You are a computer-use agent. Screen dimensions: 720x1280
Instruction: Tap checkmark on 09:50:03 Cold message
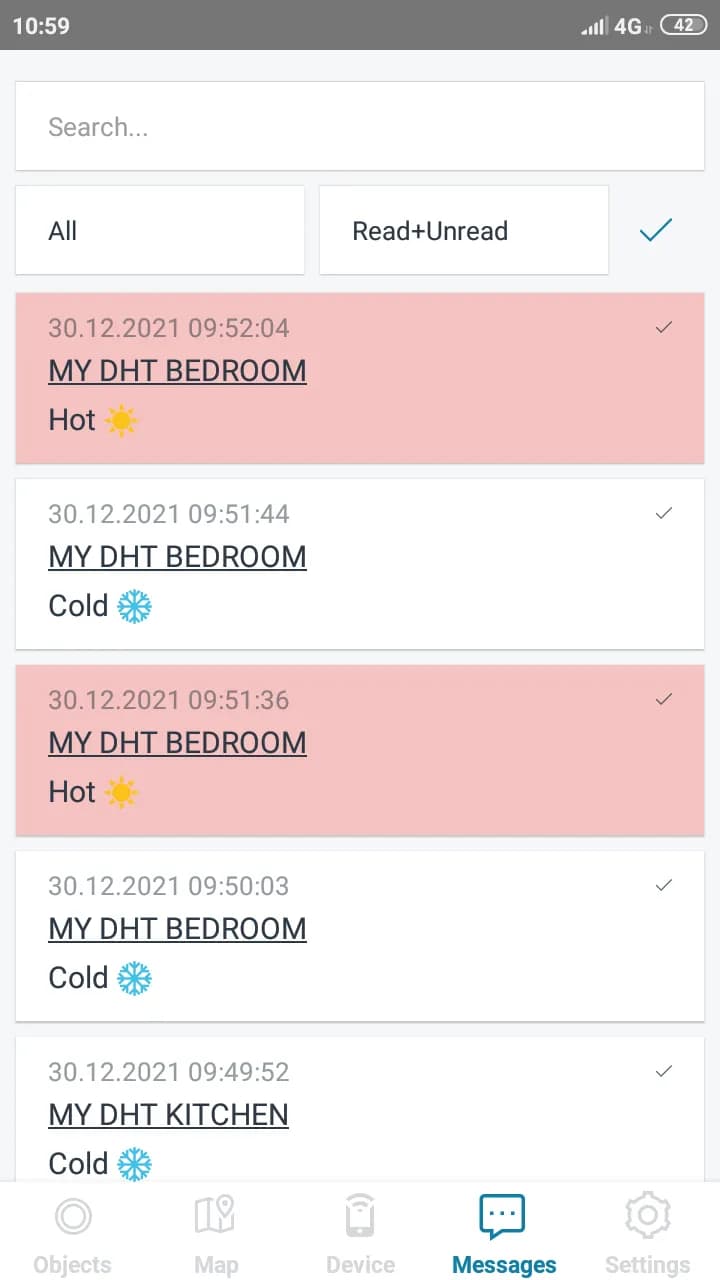pyautogui.click(x=664, y=885)
